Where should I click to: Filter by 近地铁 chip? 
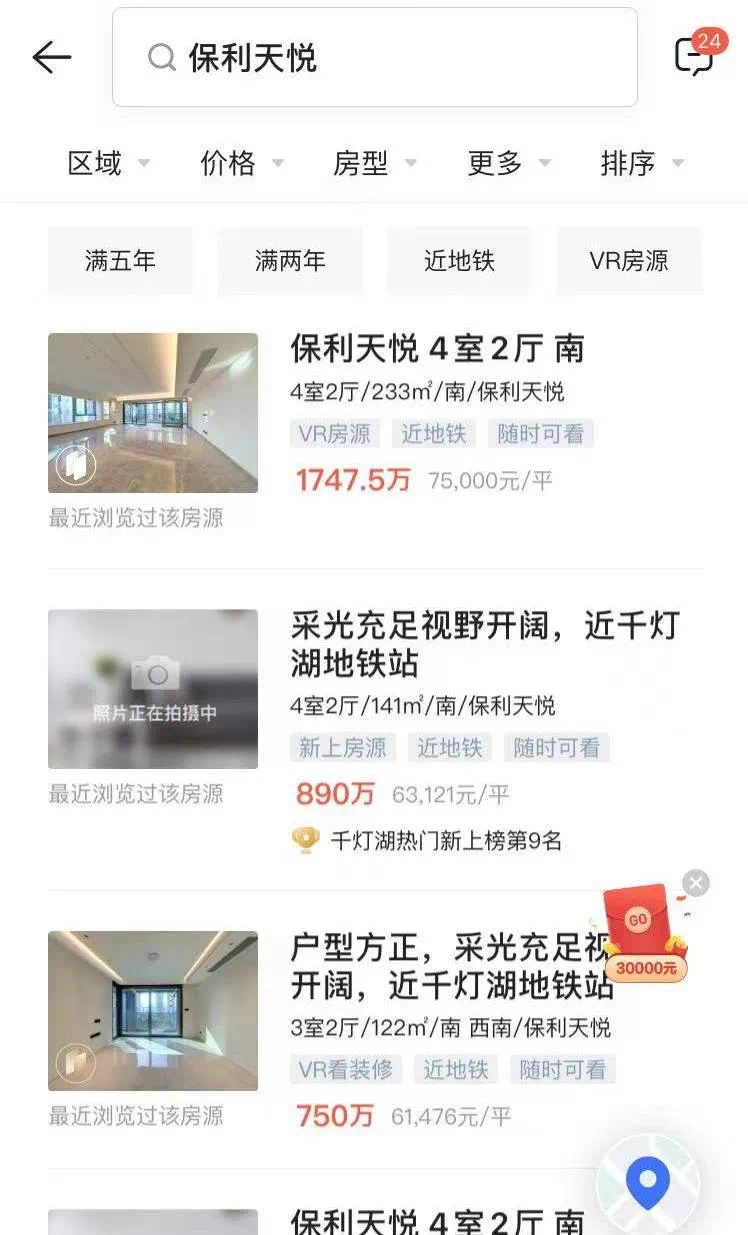tap(459, 261)
